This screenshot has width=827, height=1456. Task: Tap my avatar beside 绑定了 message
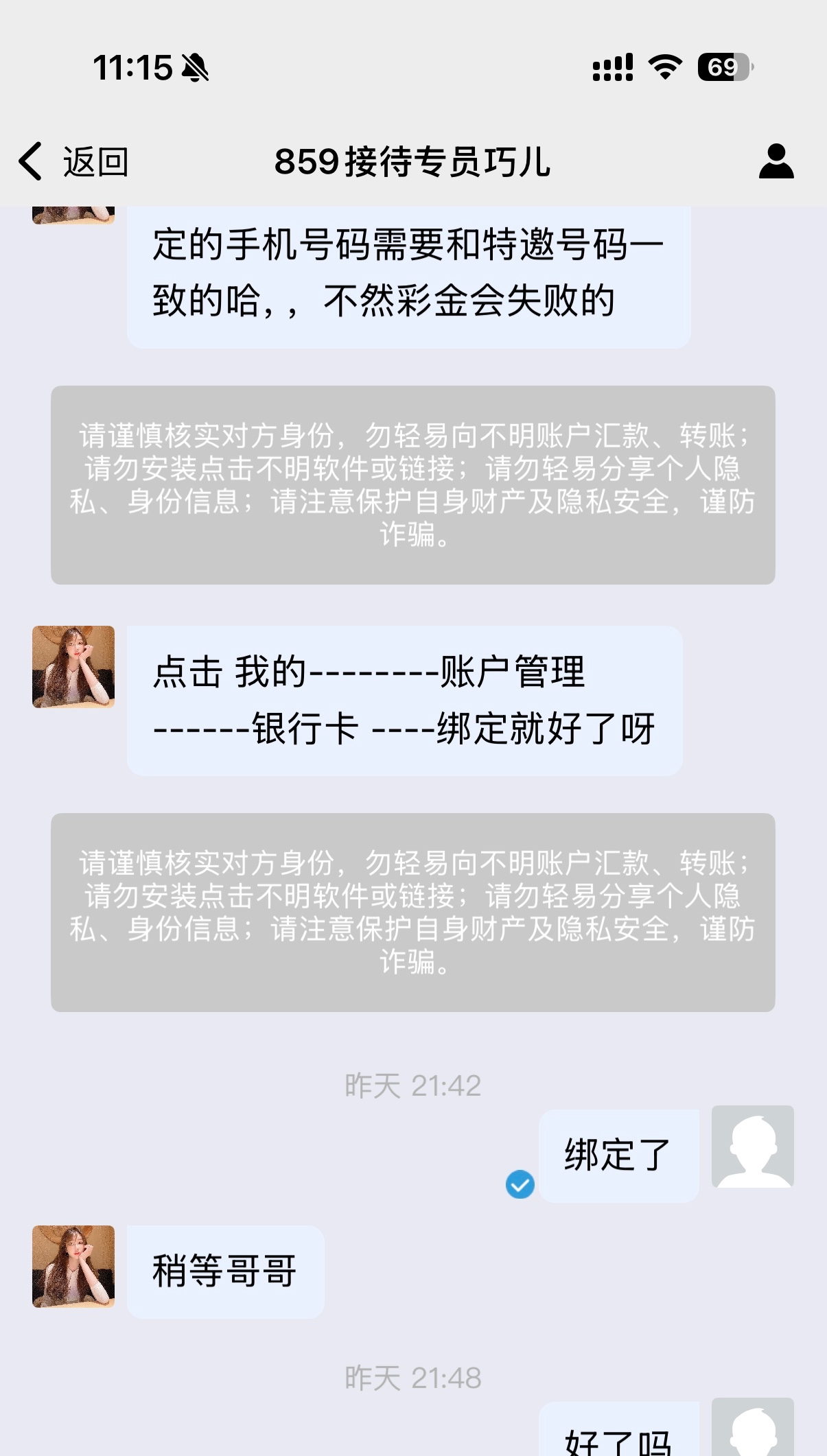[x=752, y=1147]
